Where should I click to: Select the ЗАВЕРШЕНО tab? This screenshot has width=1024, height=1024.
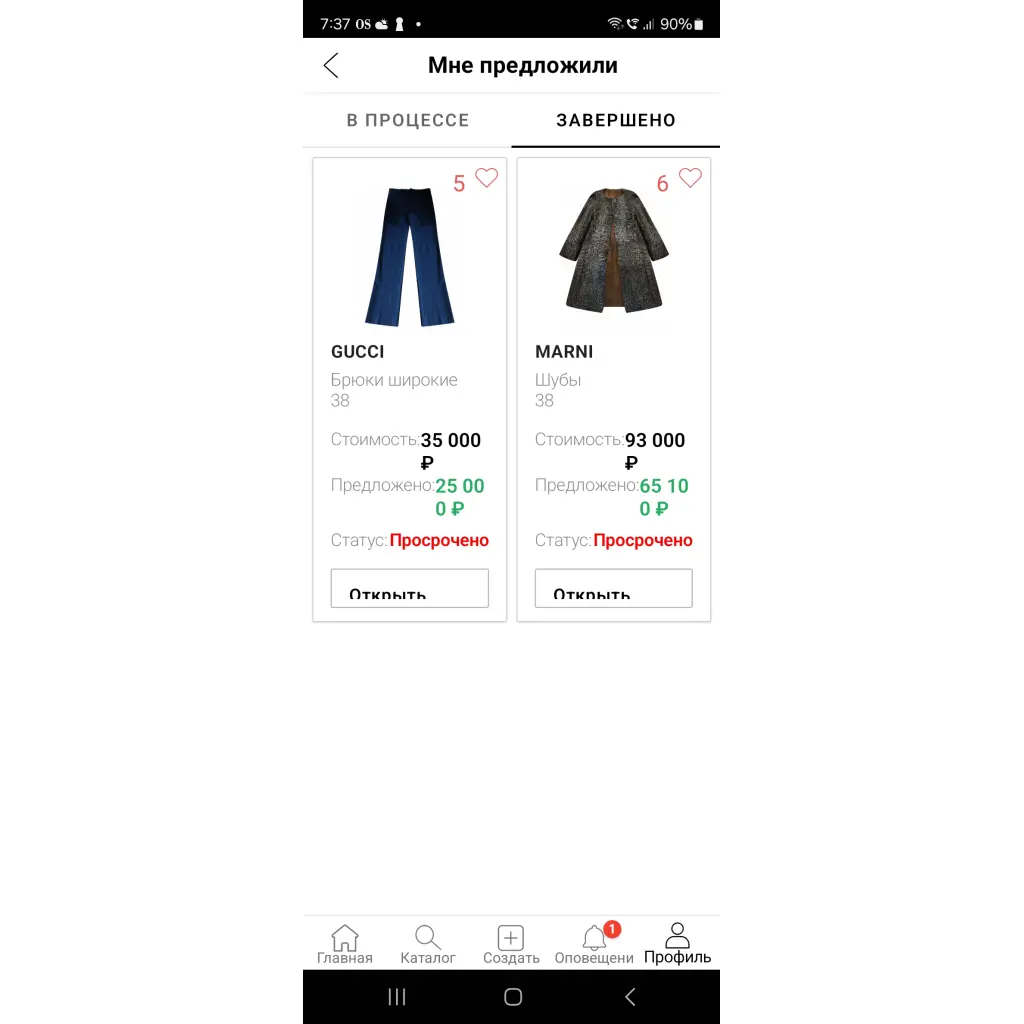coord(616,120)
